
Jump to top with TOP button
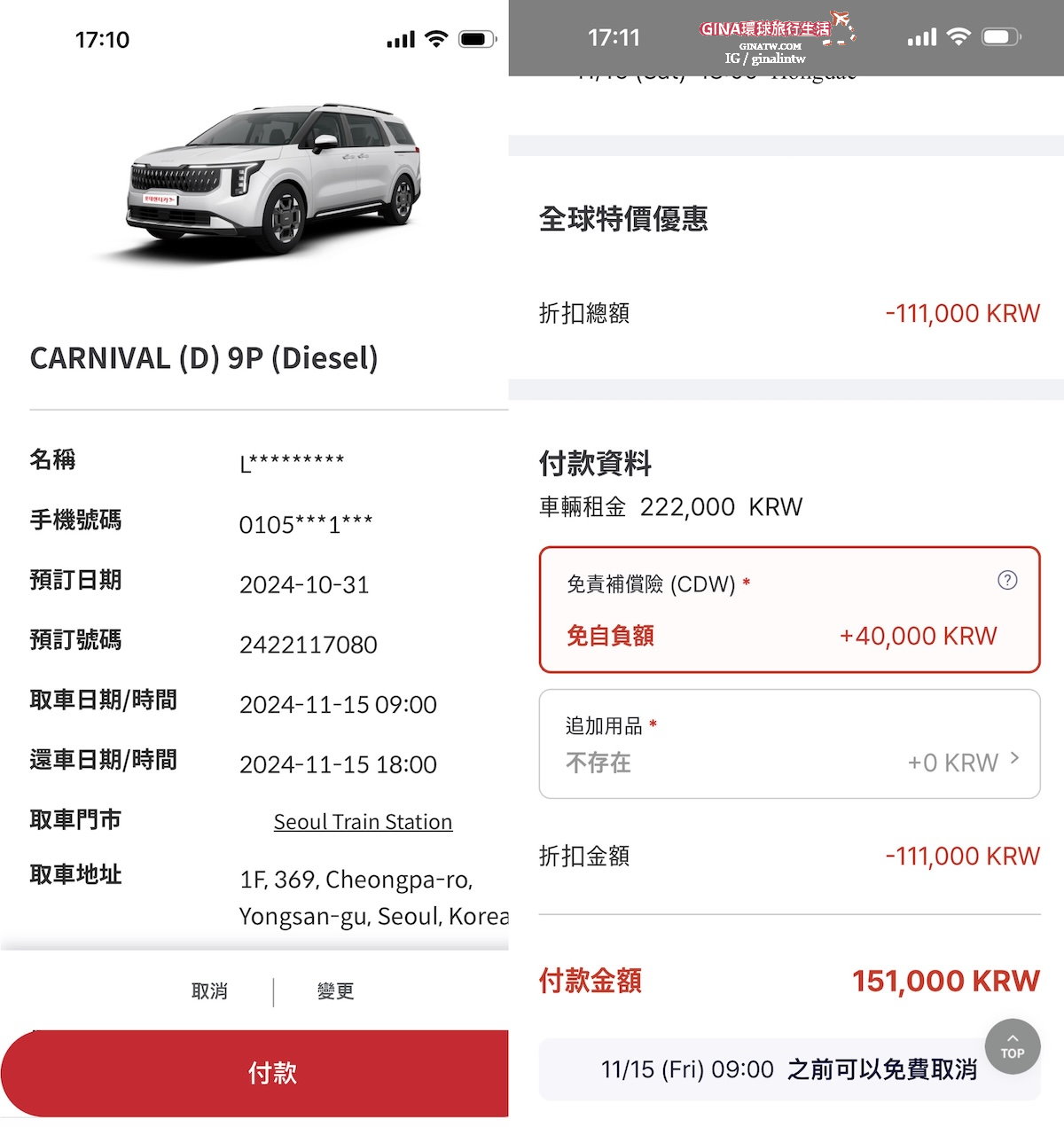point(1012,1047)
